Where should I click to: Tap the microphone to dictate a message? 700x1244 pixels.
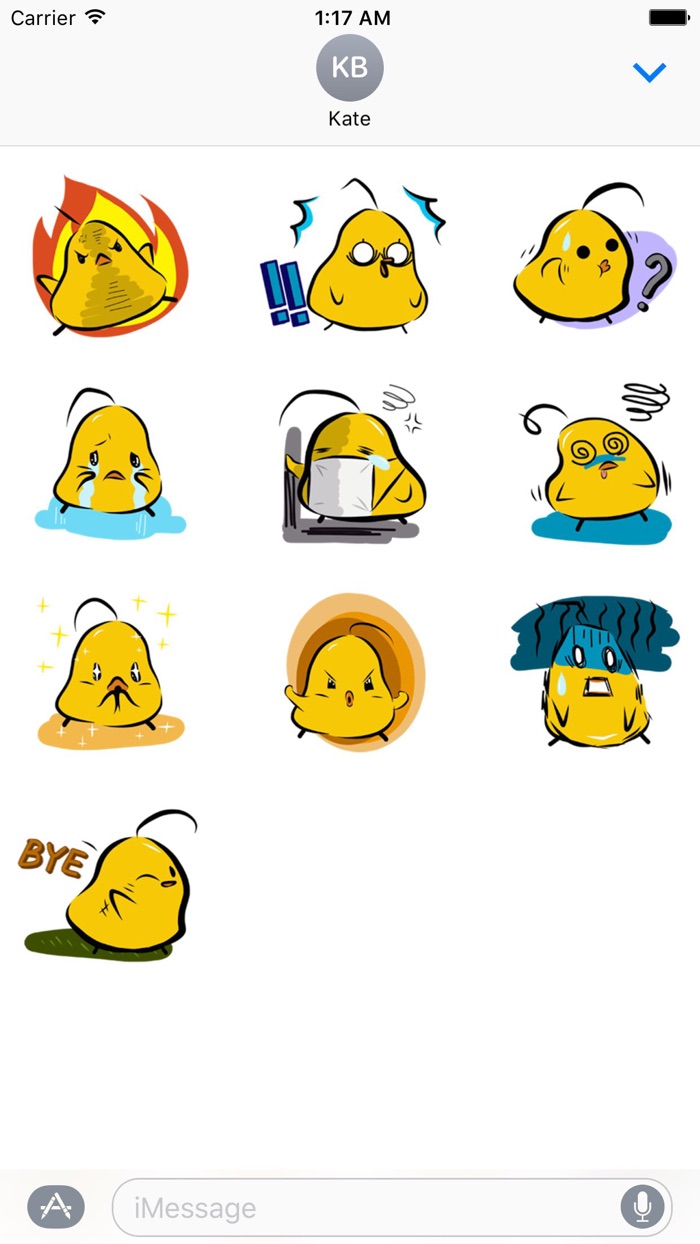[x=642, y=1208]
